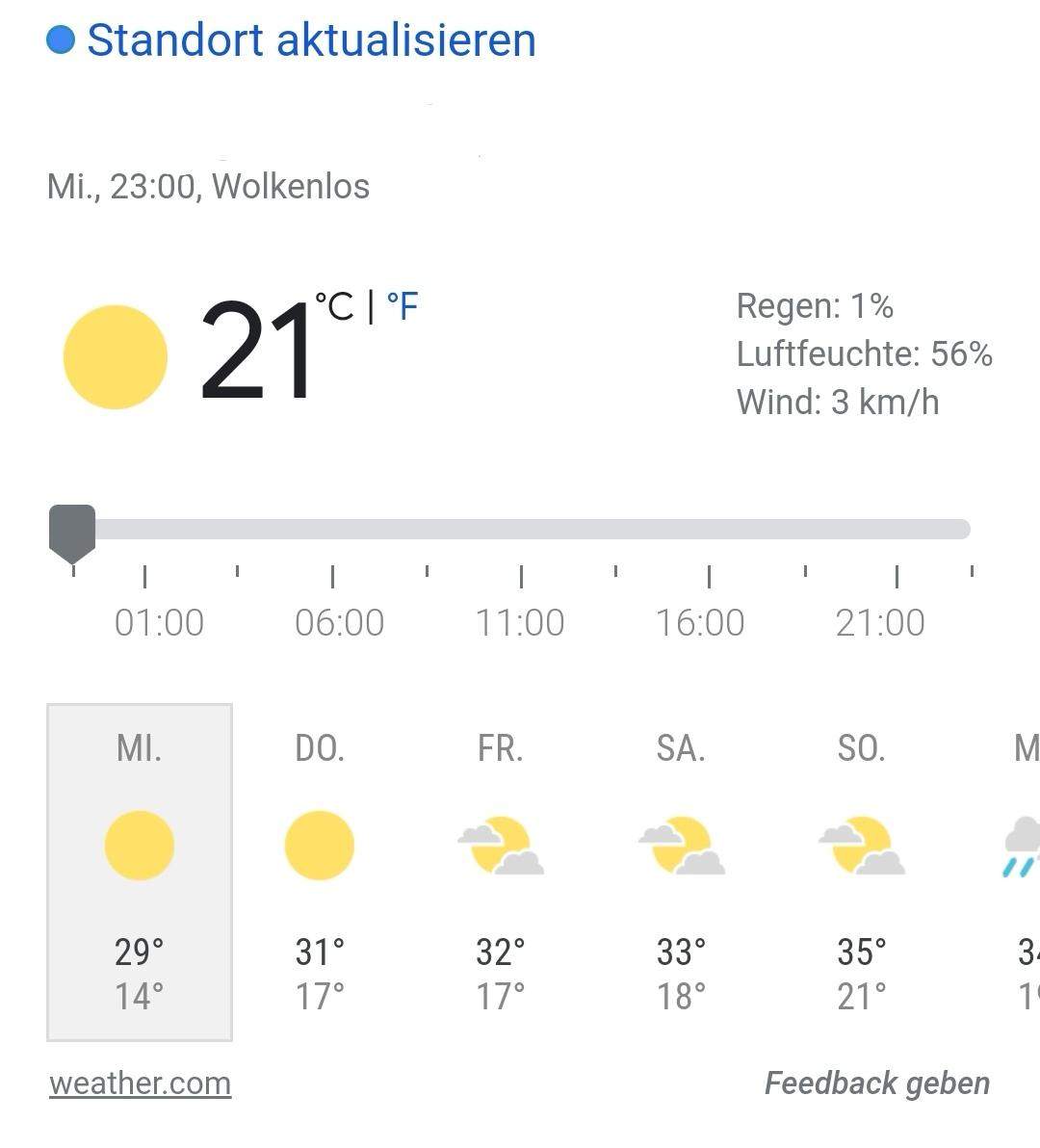Switch to the Sonntag forecast tab

point(861,872)
